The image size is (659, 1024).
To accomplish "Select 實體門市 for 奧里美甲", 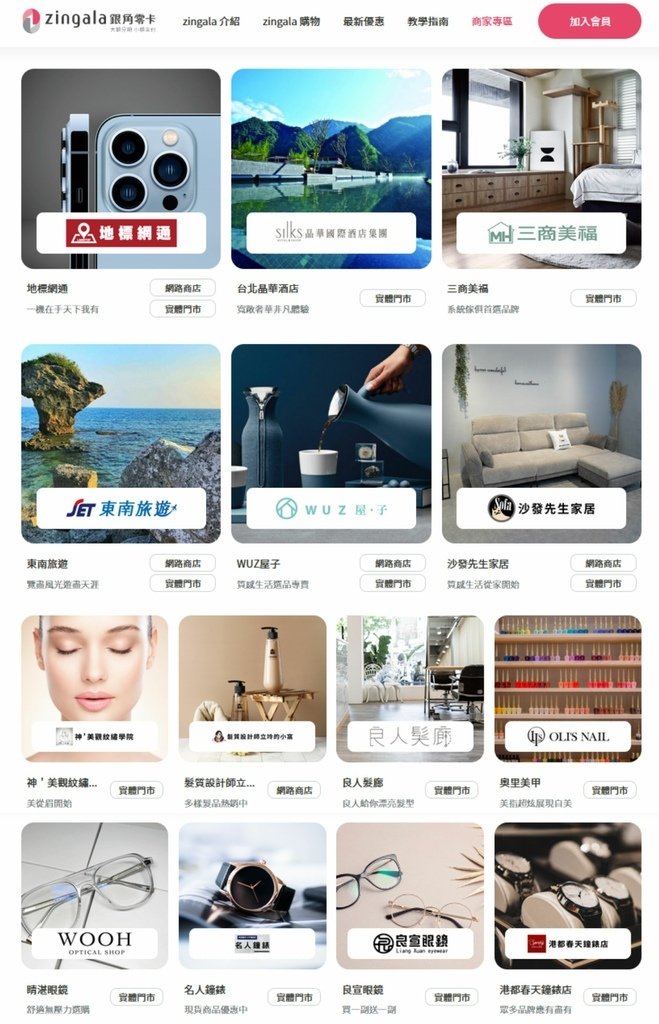I will 609,790.
